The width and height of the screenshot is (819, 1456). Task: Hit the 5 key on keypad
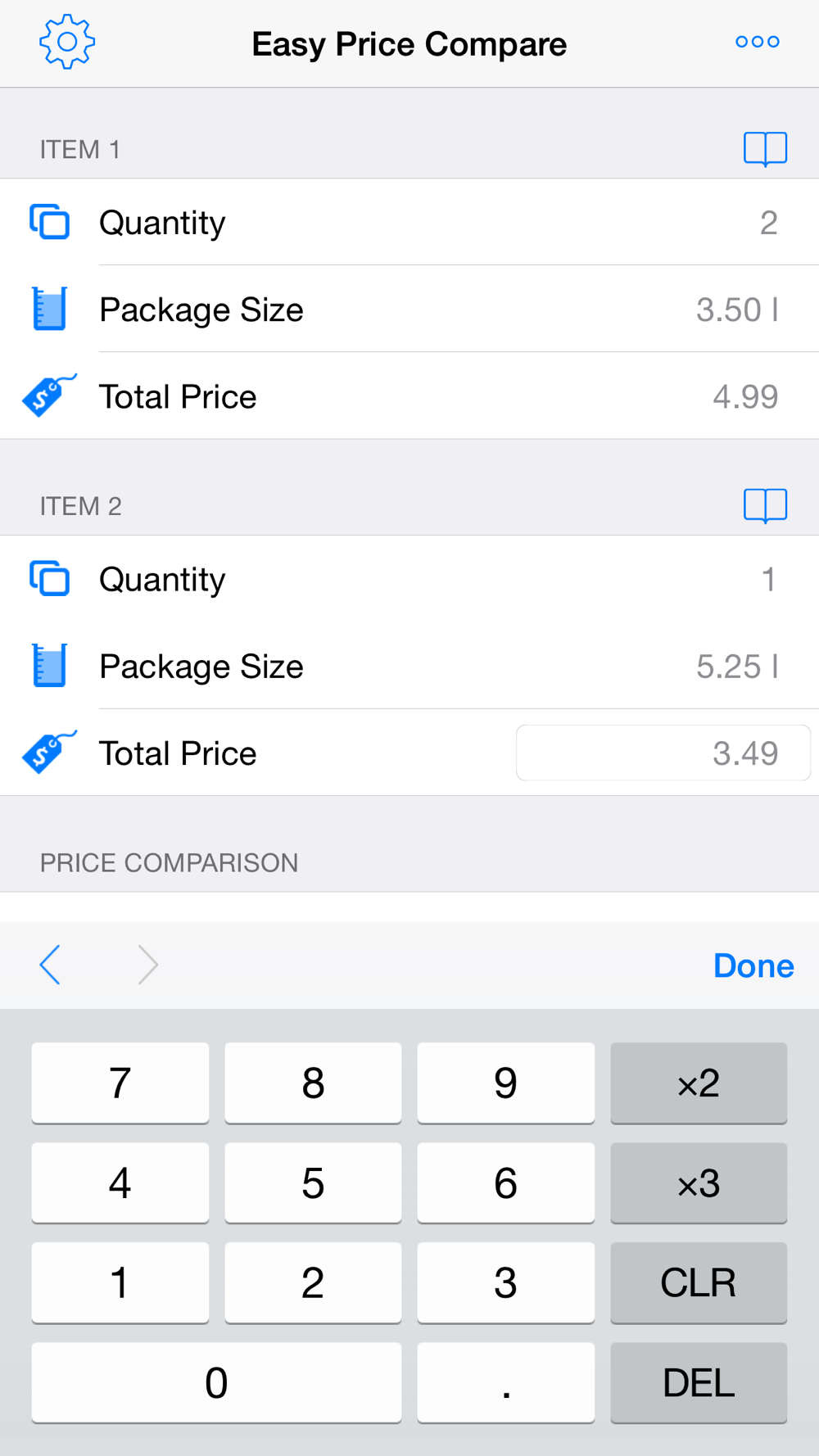[x=313, y=1183]
